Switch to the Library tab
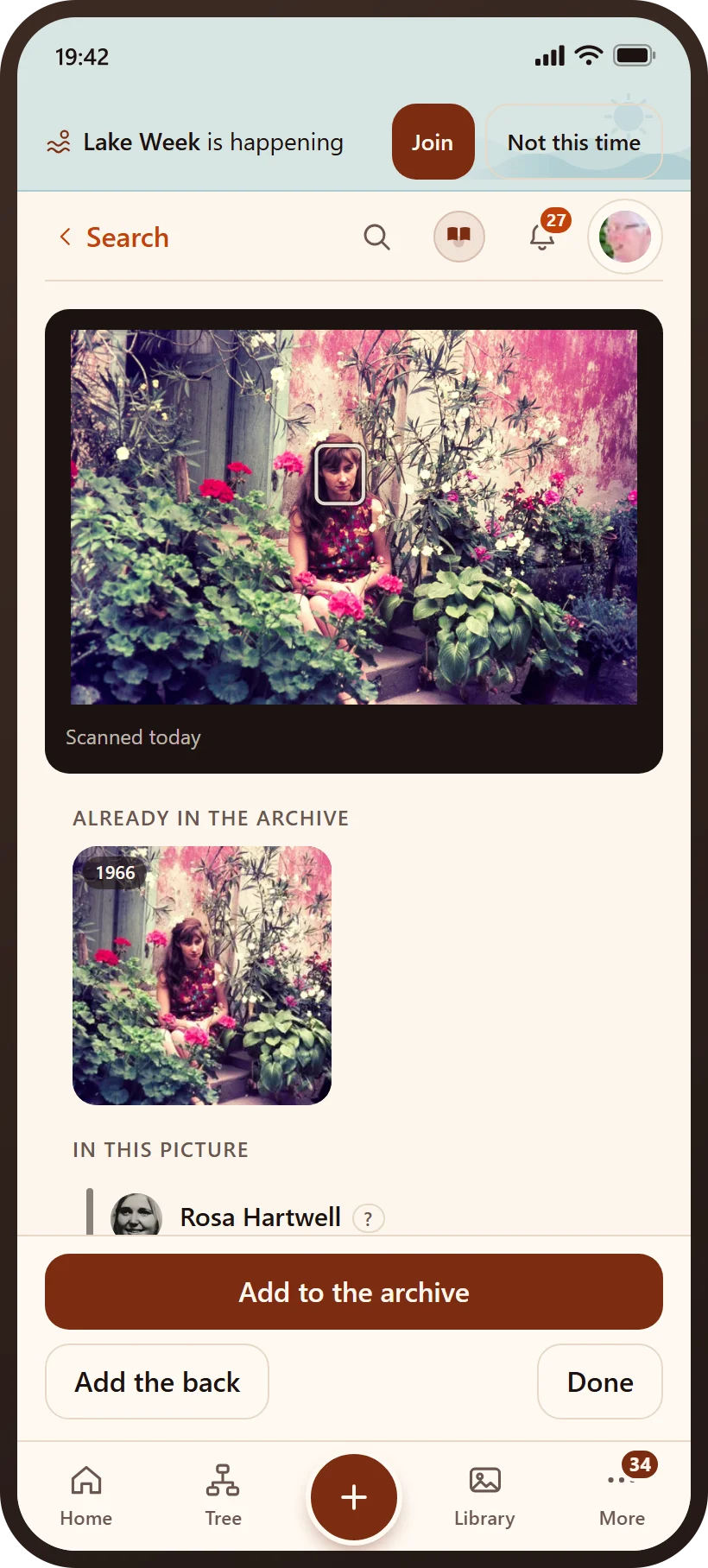 (x=484, y=1496)
